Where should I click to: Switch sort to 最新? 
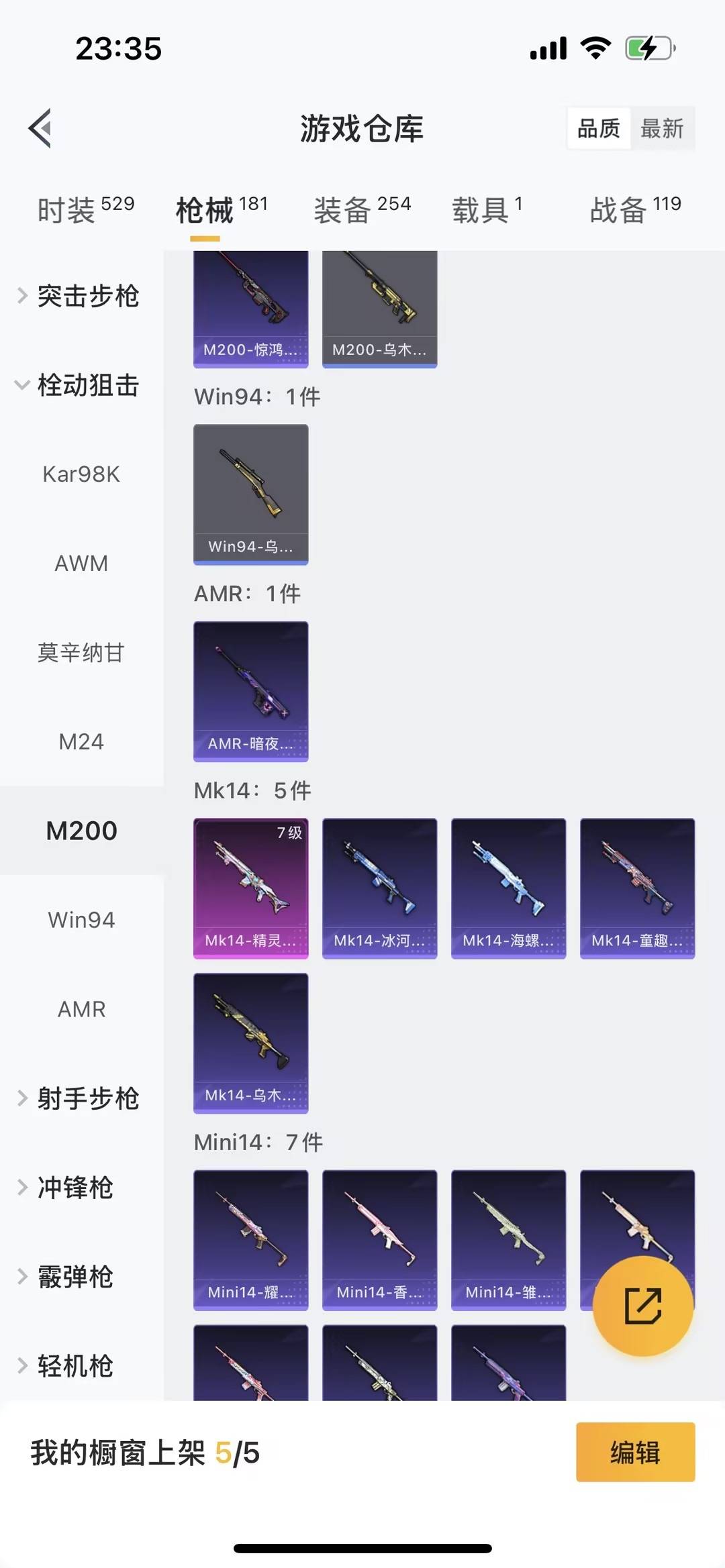[x=661, y=128]
